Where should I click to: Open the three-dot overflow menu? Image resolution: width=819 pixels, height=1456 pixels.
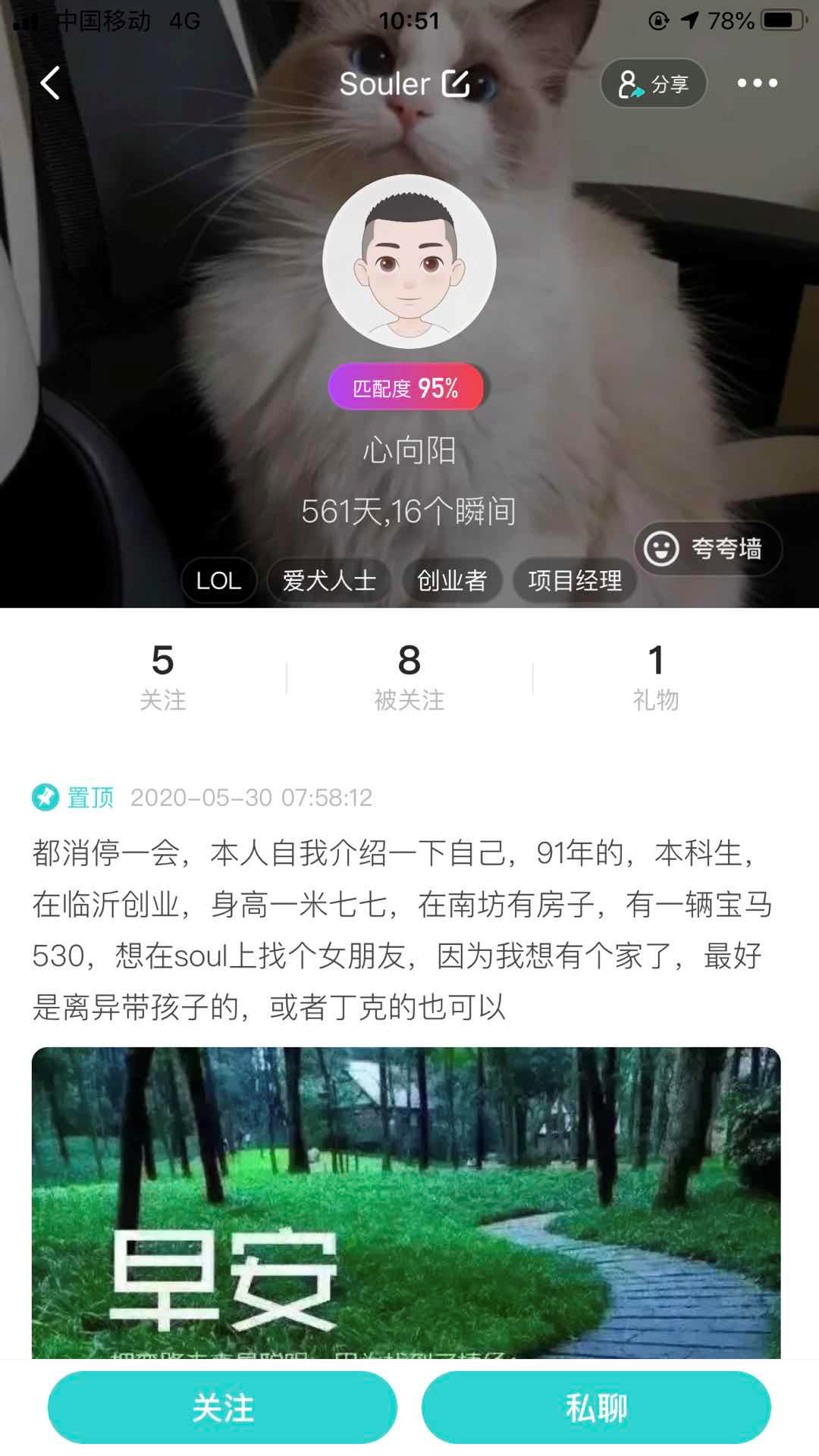tap(757, 83)
